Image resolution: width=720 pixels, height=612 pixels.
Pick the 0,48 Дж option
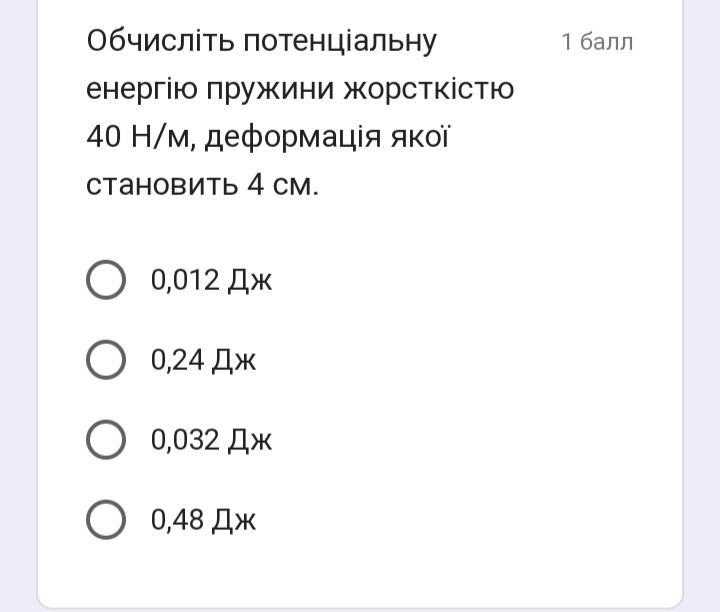tap(106, 520)
